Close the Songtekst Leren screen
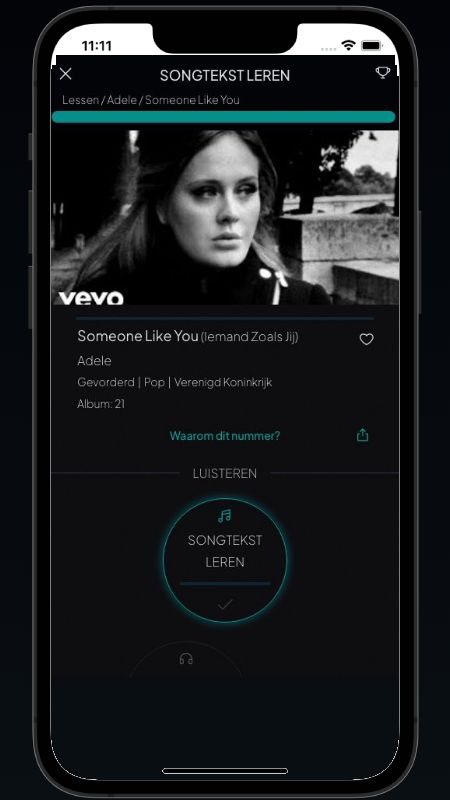Image resolution: width=450 pixels, height=800 pixels. click(66, 74)
